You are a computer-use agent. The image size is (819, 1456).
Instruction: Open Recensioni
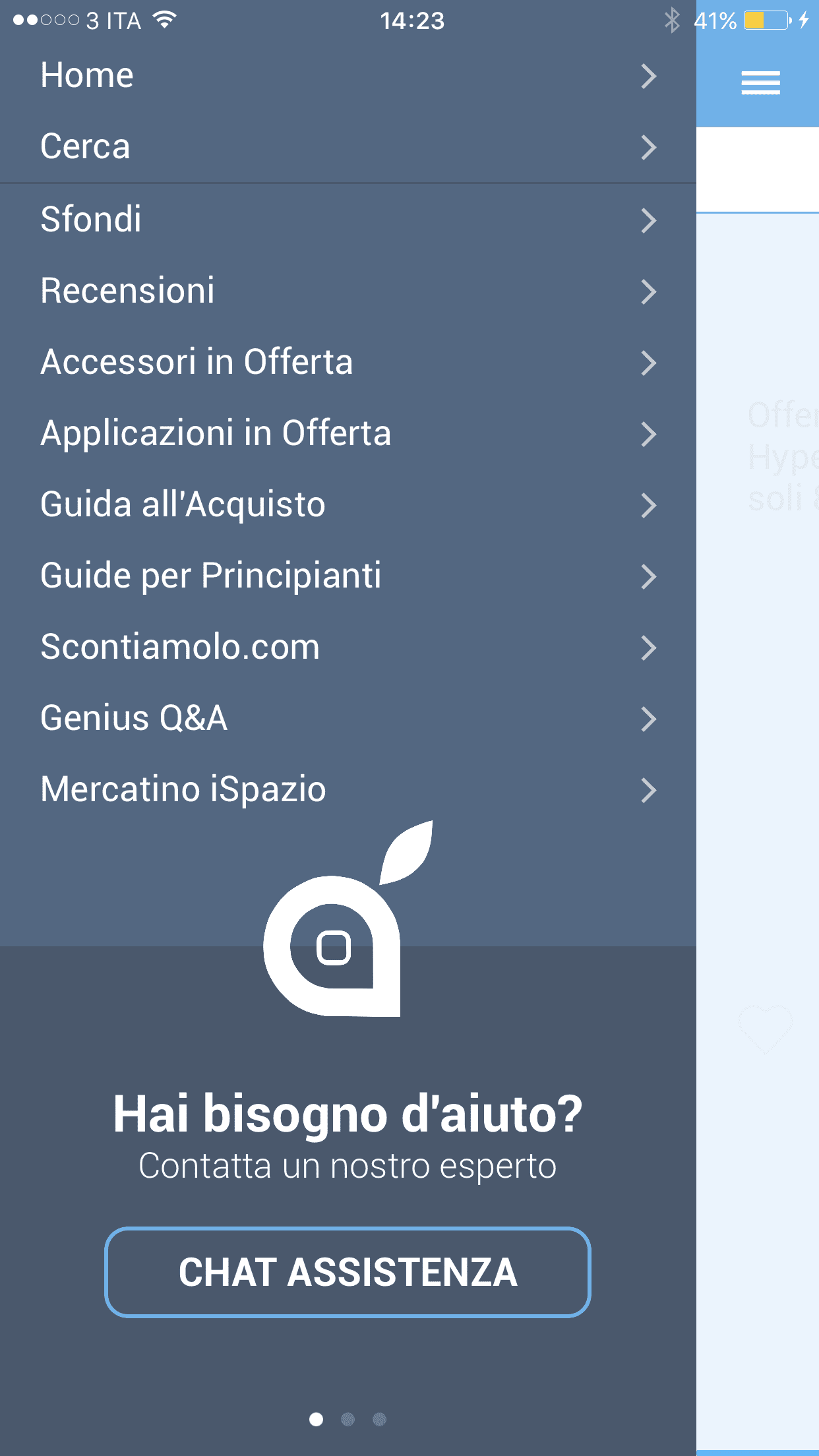(348, 290)
